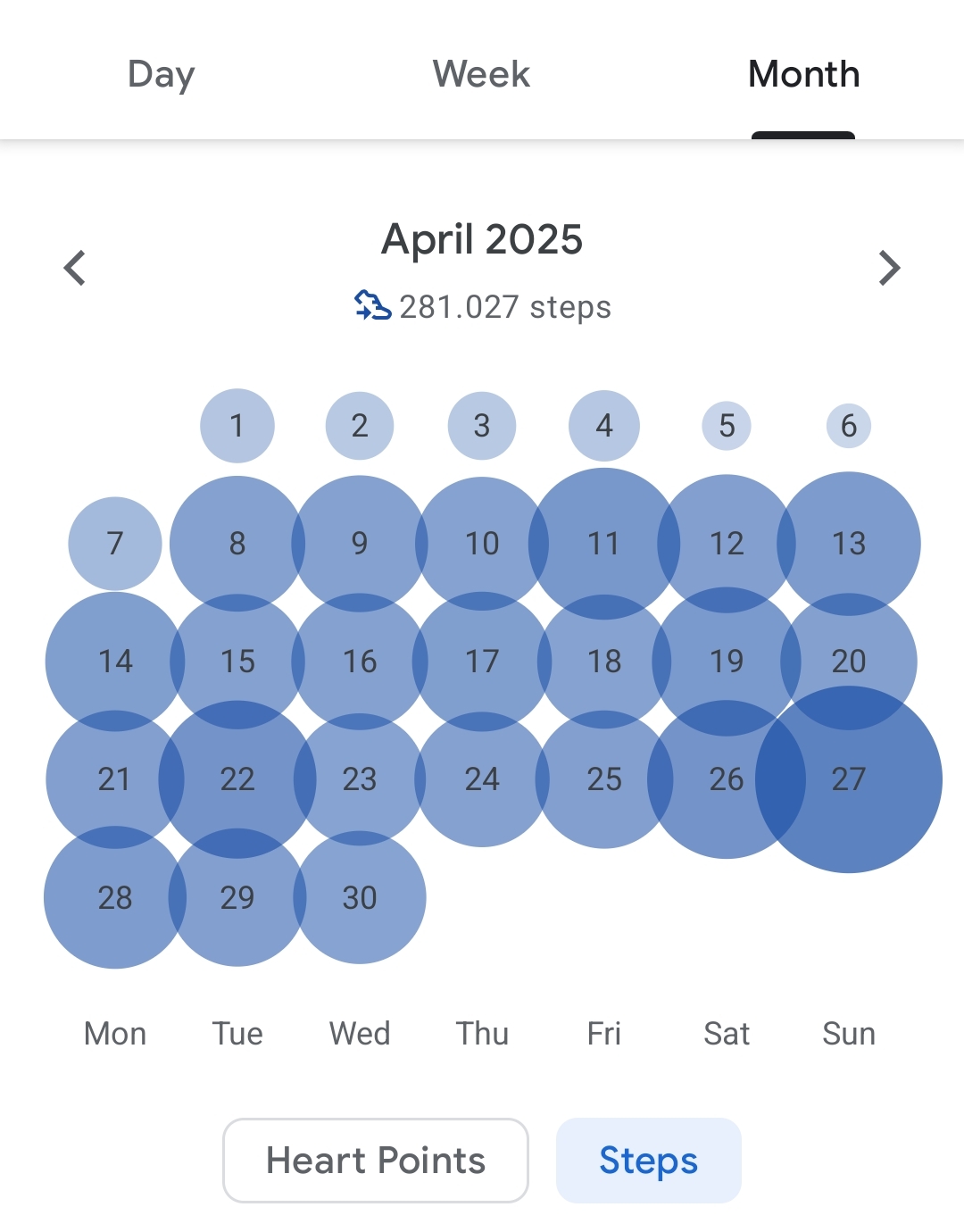View steps for April 1
964x1232 pixels.
(237, 426)
